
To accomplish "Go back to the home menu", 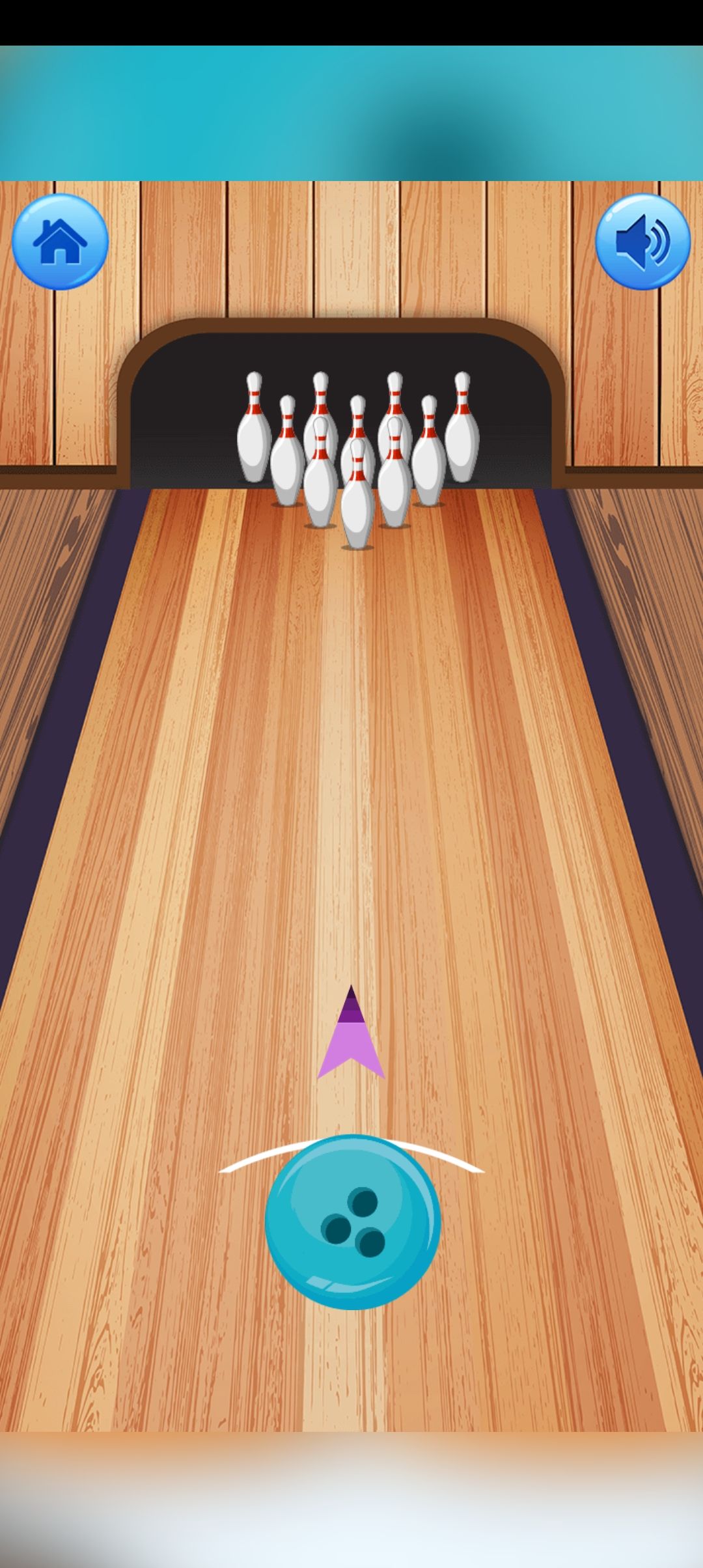I will click(60, 242).
